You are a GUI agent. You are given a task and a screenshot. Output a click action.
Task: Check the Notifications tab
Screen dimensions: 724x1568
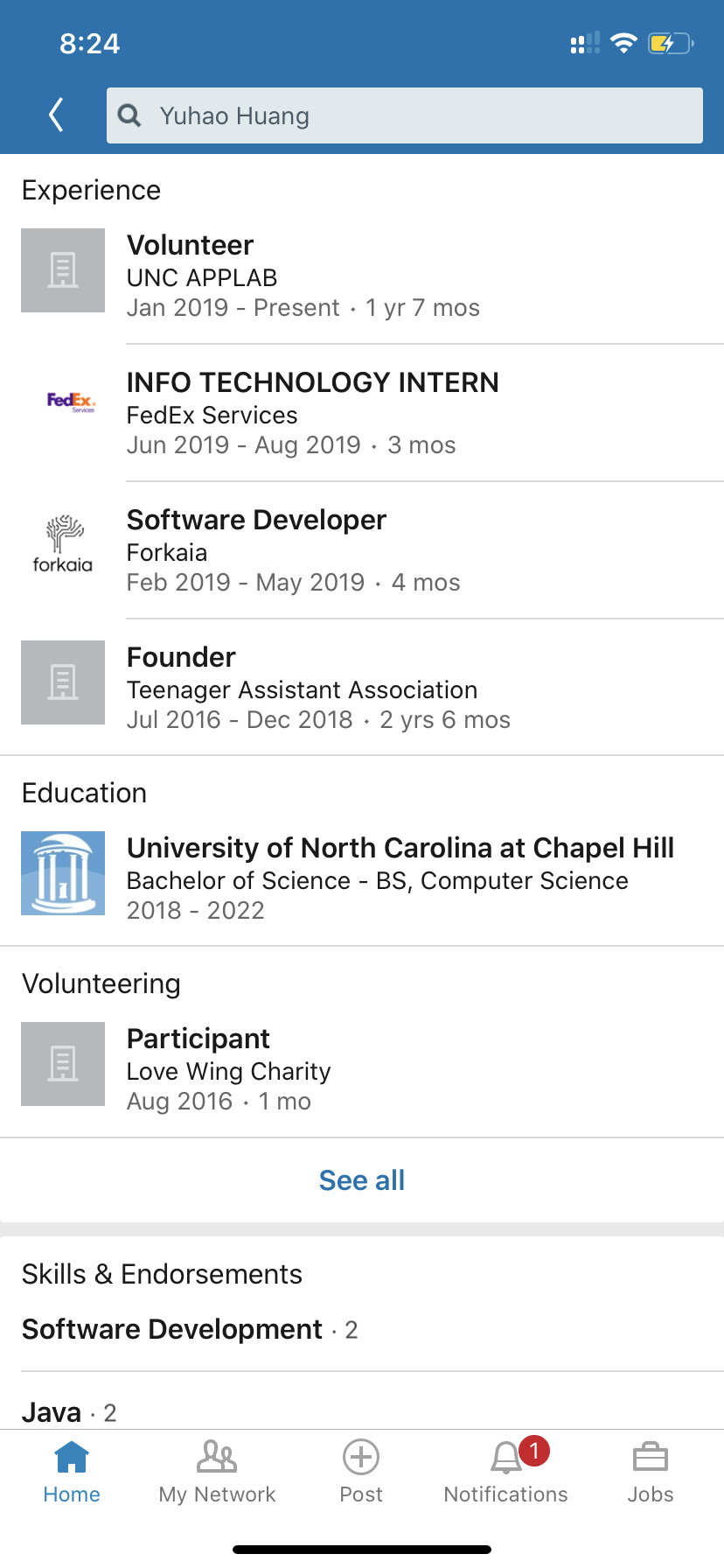click(506, 1473)
